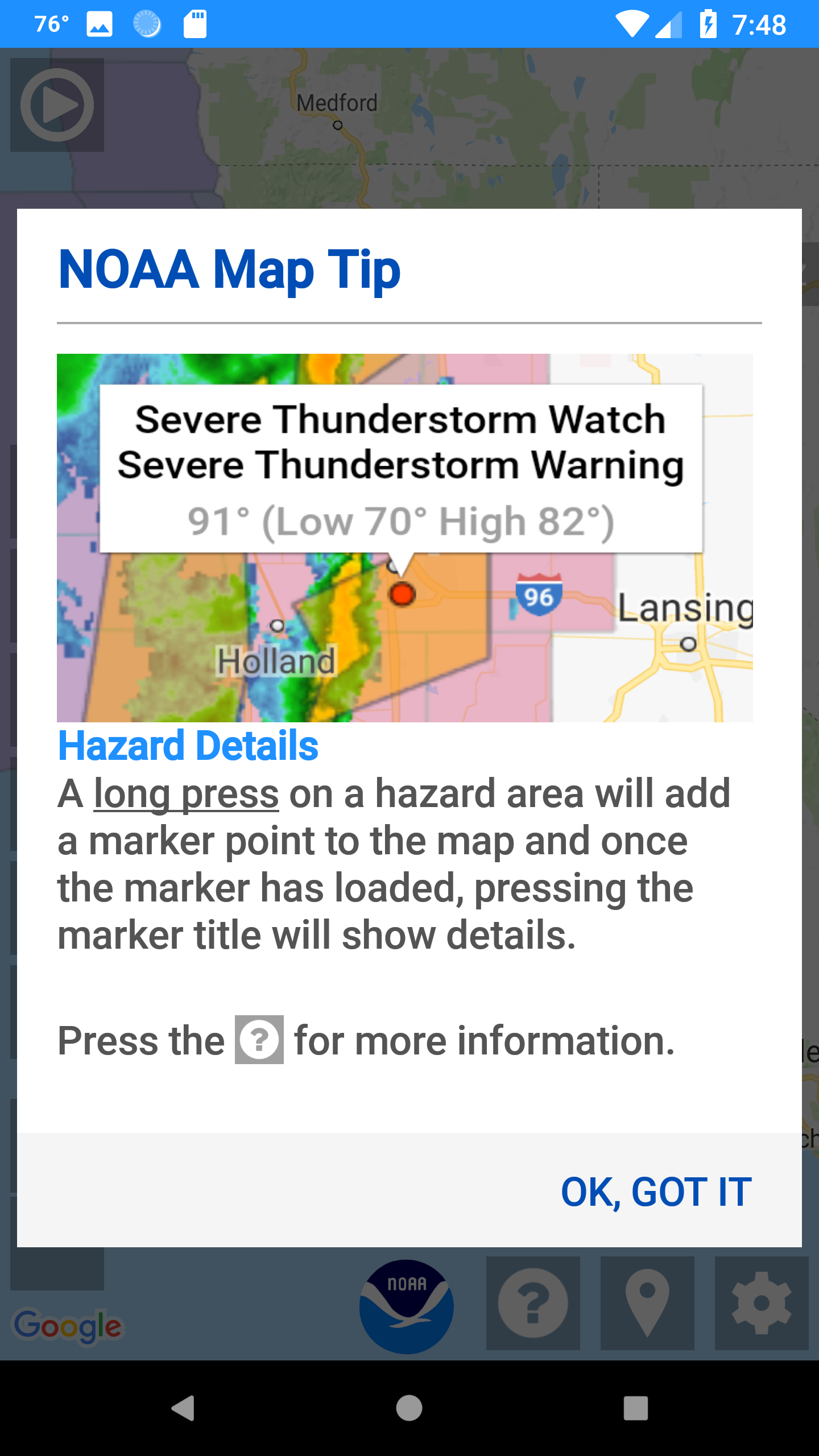Dismiss the tip with OK, GOT IT
Image resolution: width=819 pixels, height=1456 pixels.
point(656,1192)
